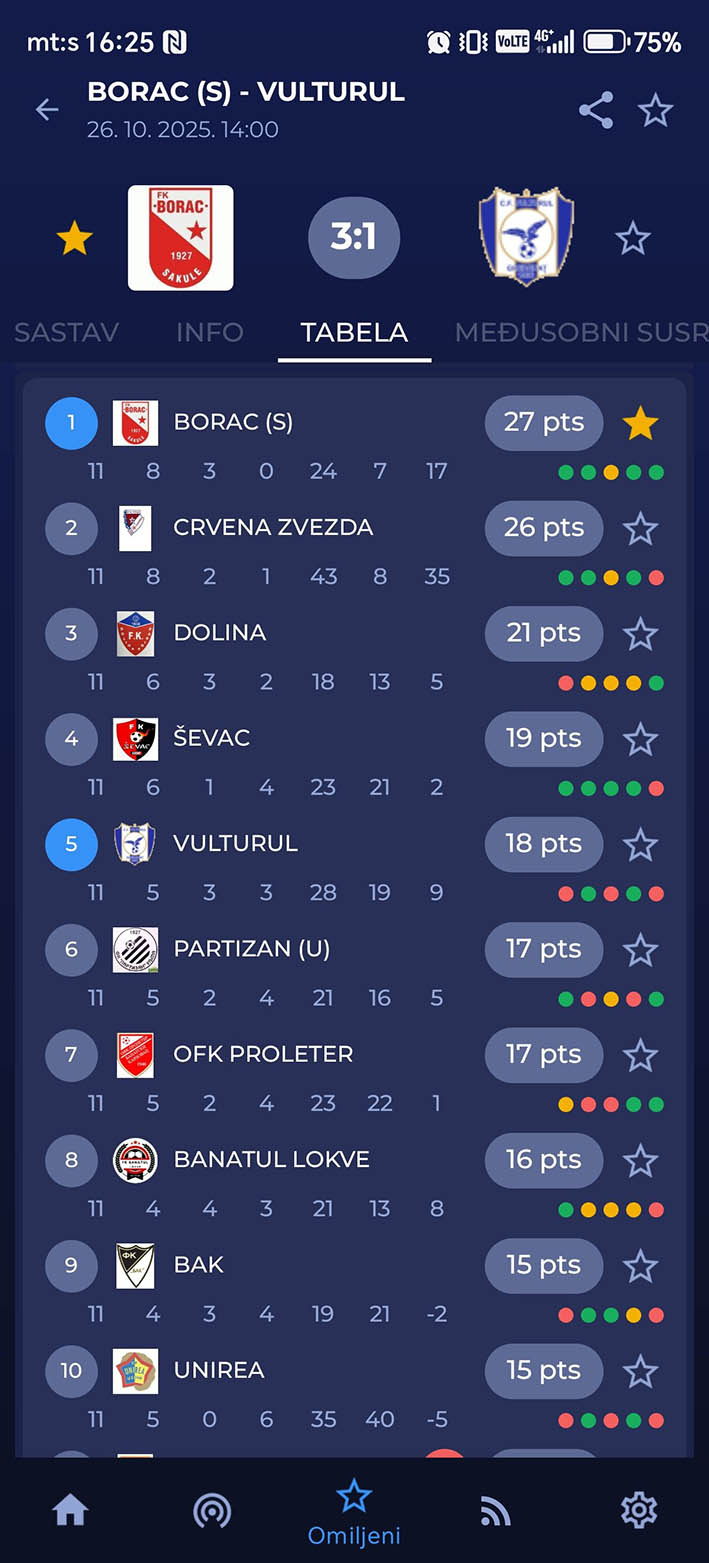Image resolution: width=709 pixels, height=1563 pixels.
Task: Favorite CRVENA ZVEZDA in the table
Action: [x=640, y=528]
